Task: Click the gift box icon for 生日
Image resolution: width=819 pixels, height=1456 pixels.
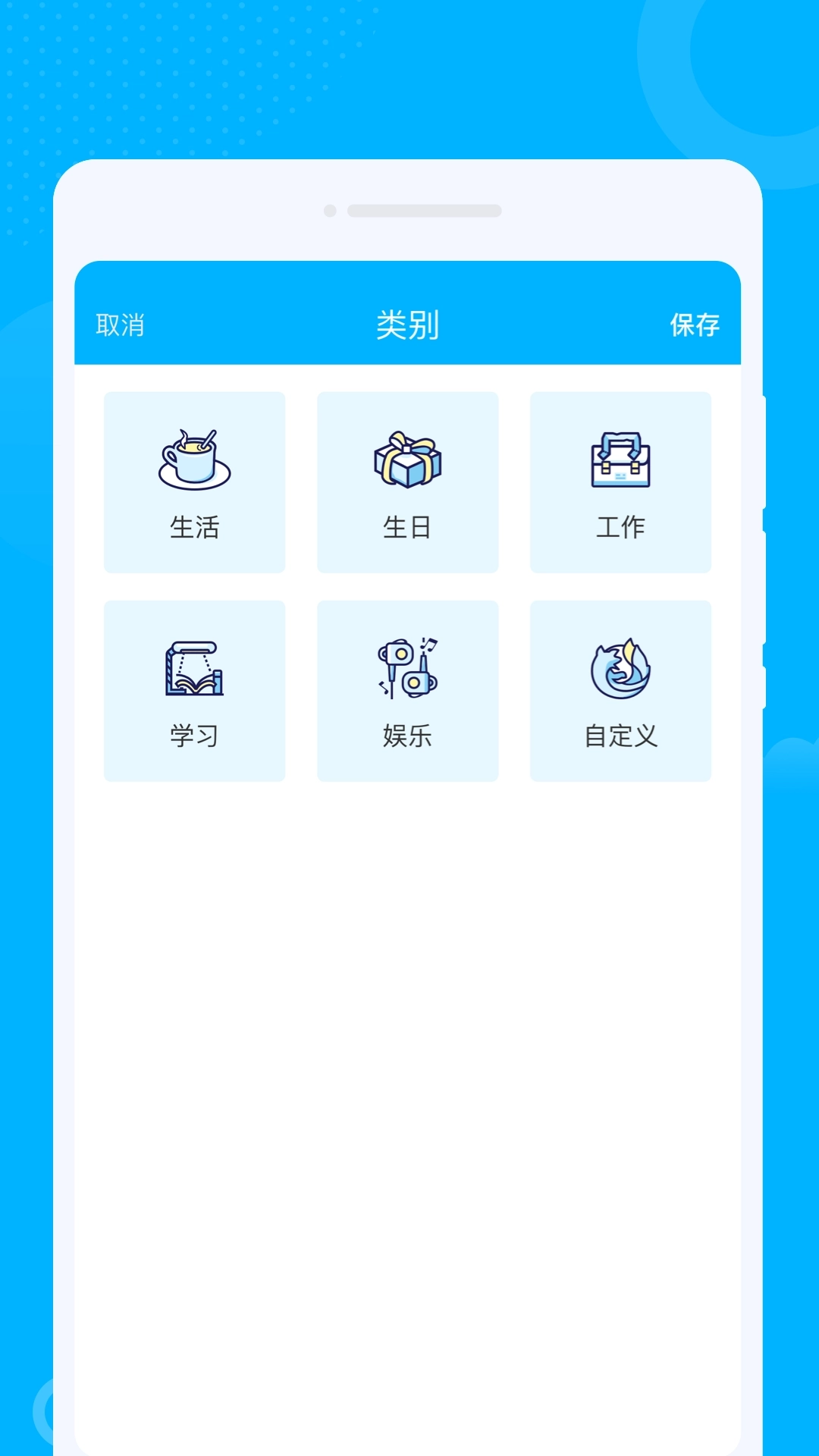Action: click(408, 459)
